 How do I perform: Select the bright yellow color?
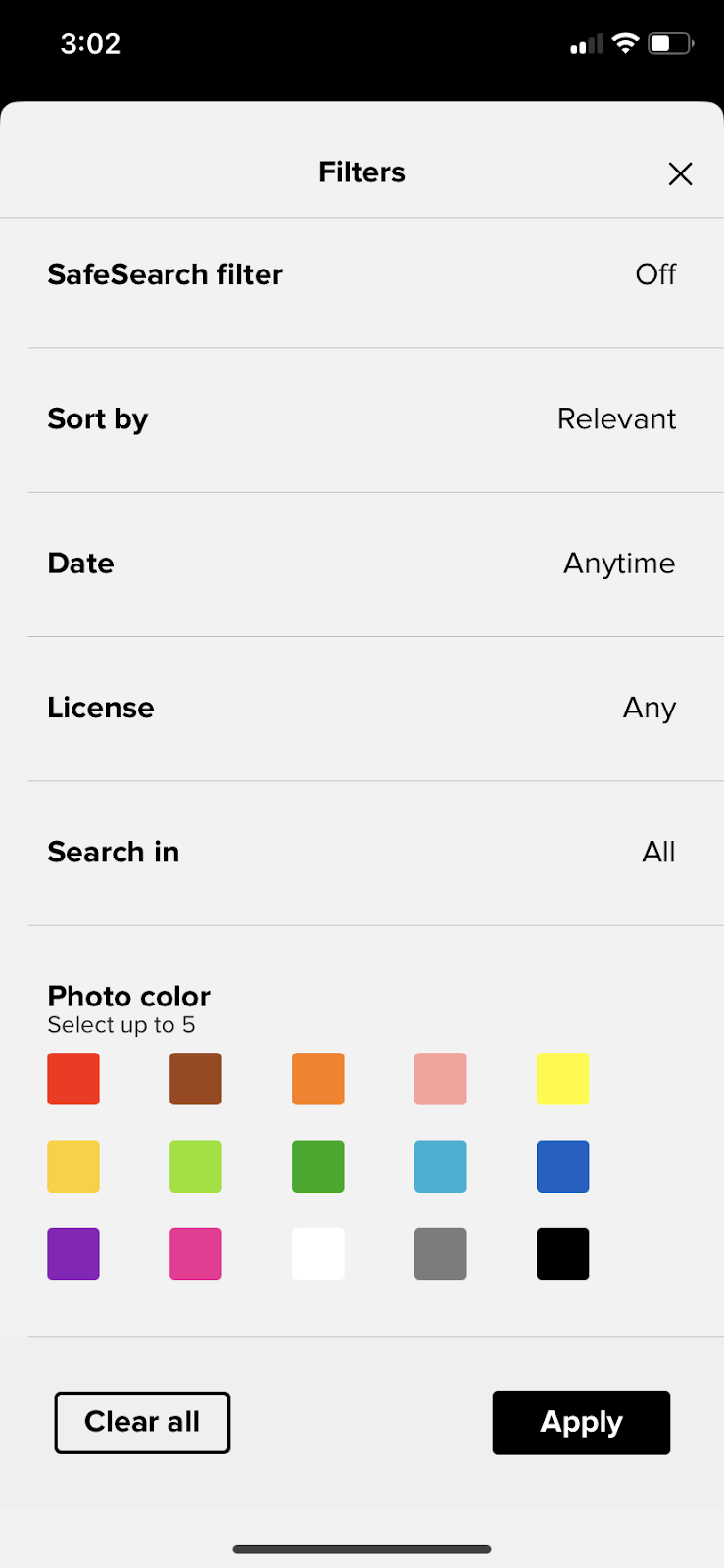click(x=563, y=1079)
